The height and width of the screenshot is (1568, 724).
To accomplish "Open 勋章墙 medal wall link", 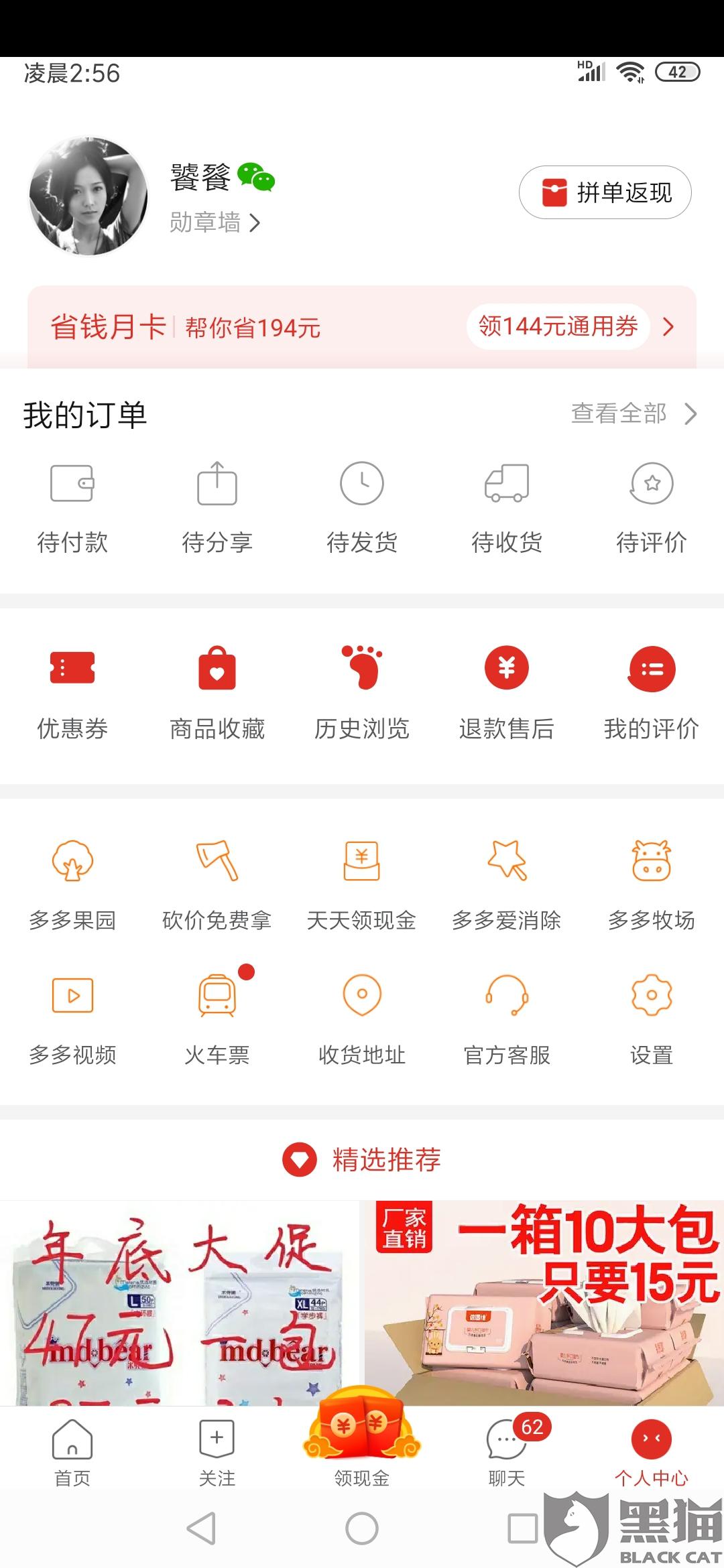I will coord(215,222).
